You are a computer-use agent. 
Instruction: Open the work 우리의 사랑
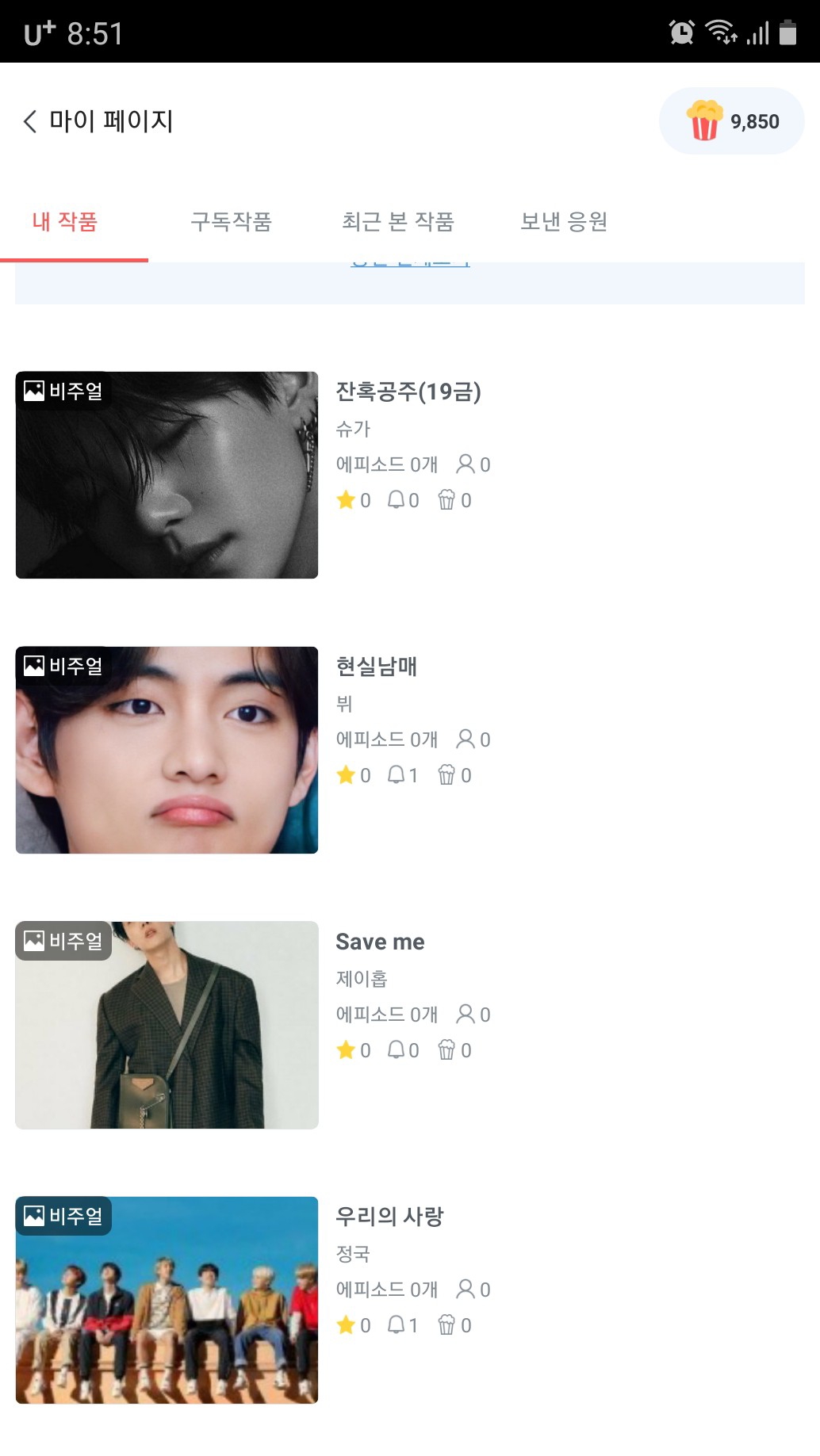pos(389,1217)
